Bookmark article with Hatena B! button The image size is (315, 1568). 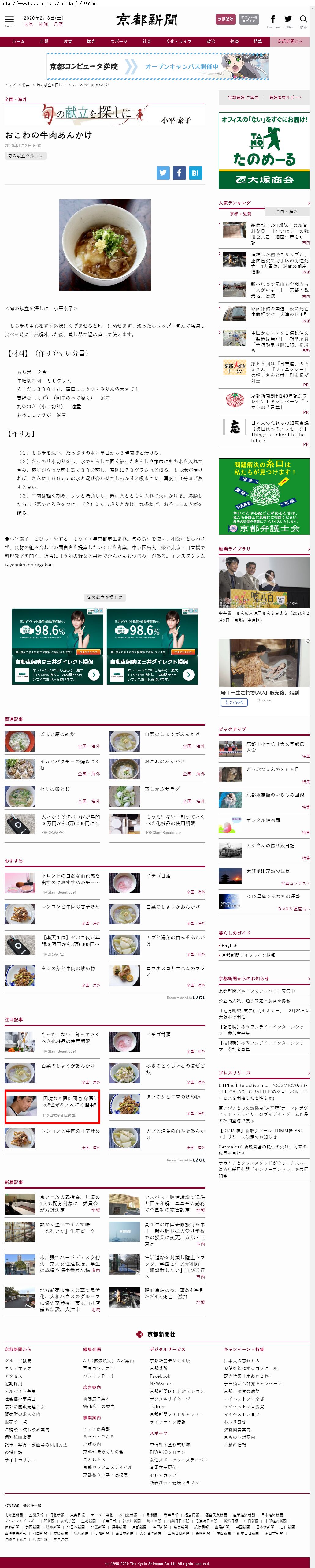point(195,173)
